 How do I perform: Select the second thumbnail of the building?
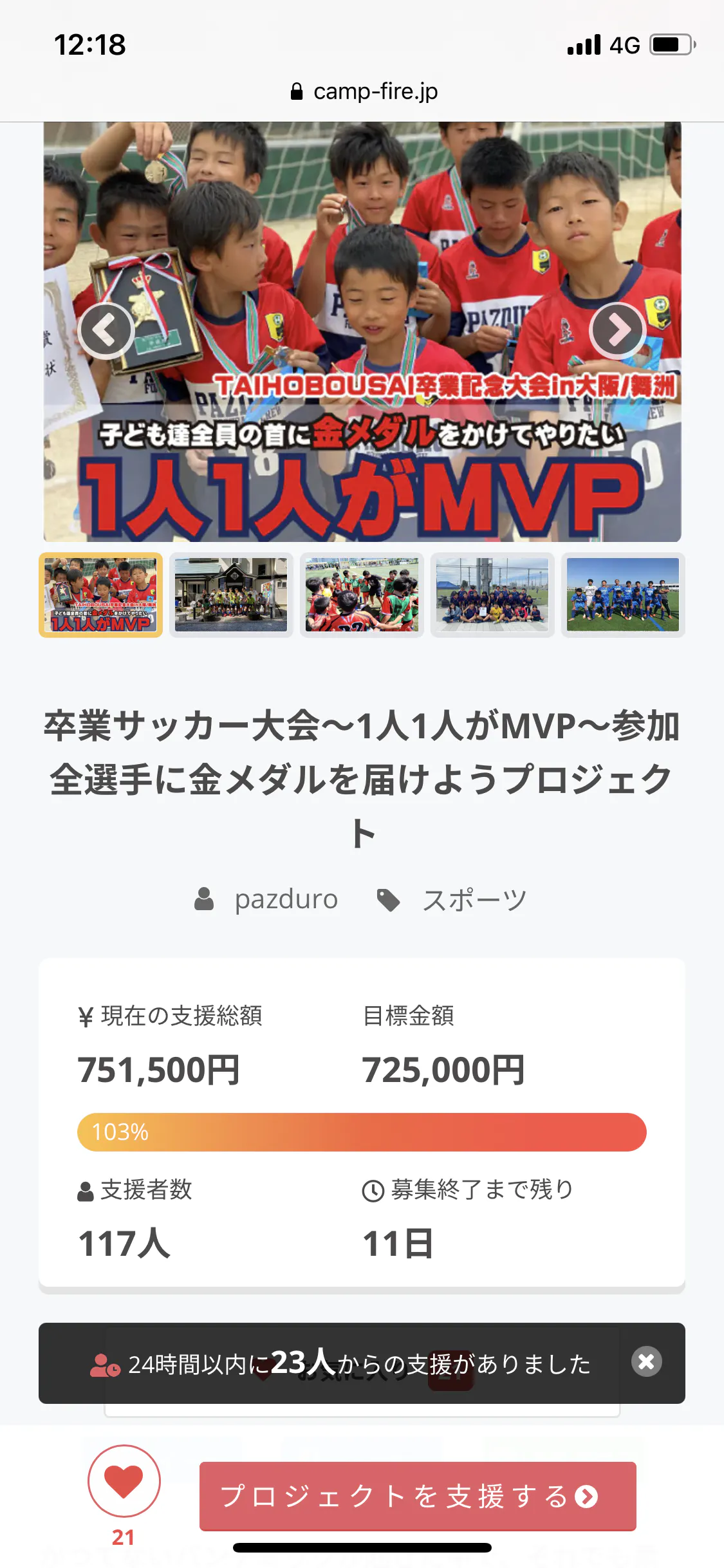(231, 595)
